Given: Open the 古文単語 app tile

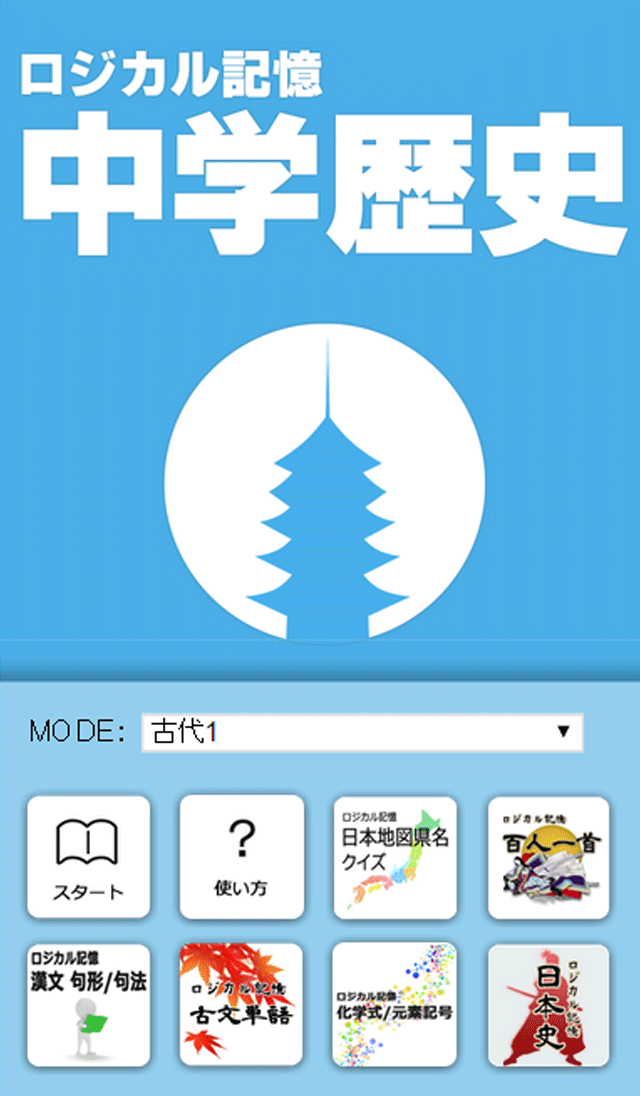Looking at the screenshot, I should [241, 1005].
